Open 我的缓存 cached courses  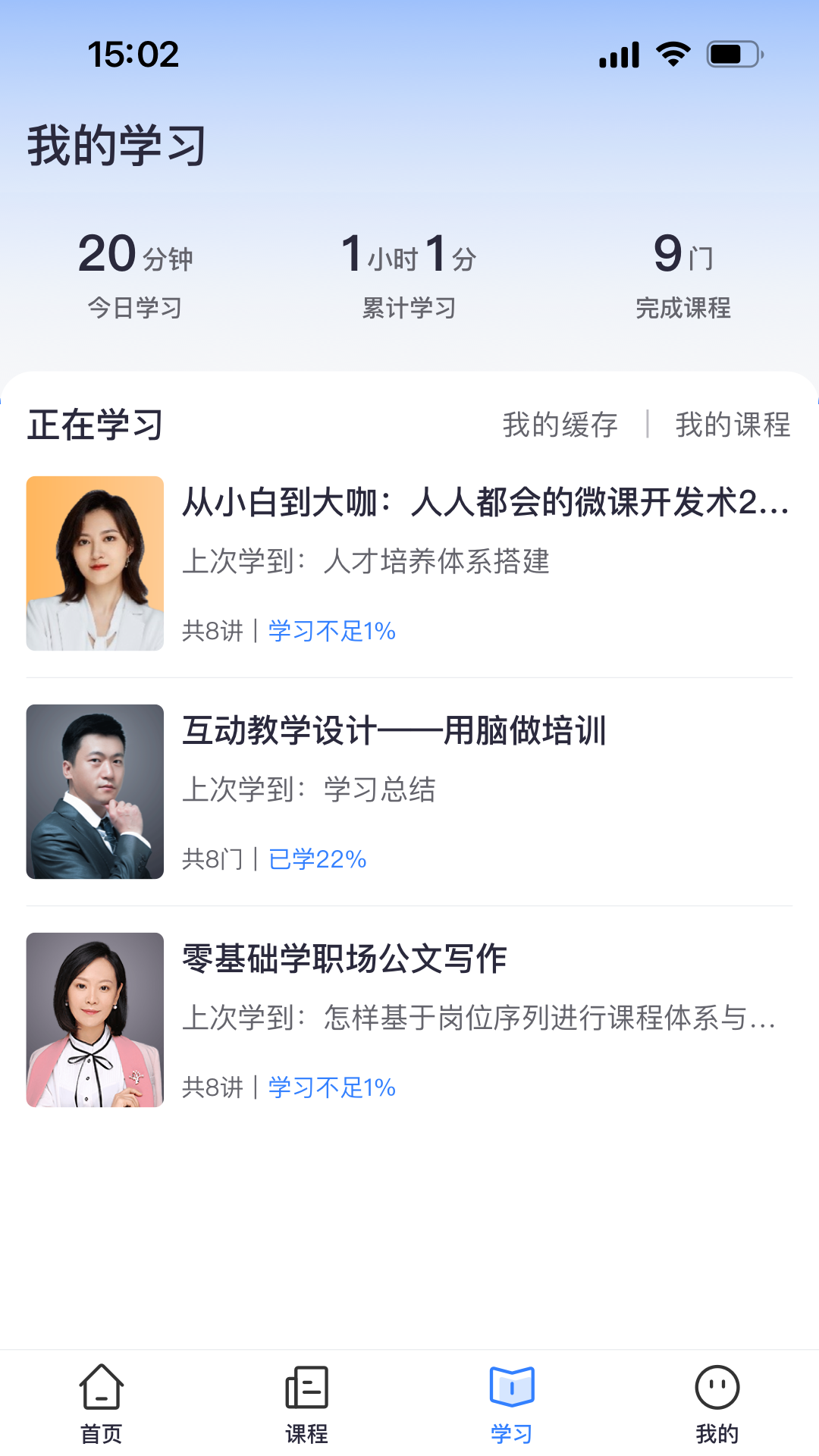click(x=560, y=425)
